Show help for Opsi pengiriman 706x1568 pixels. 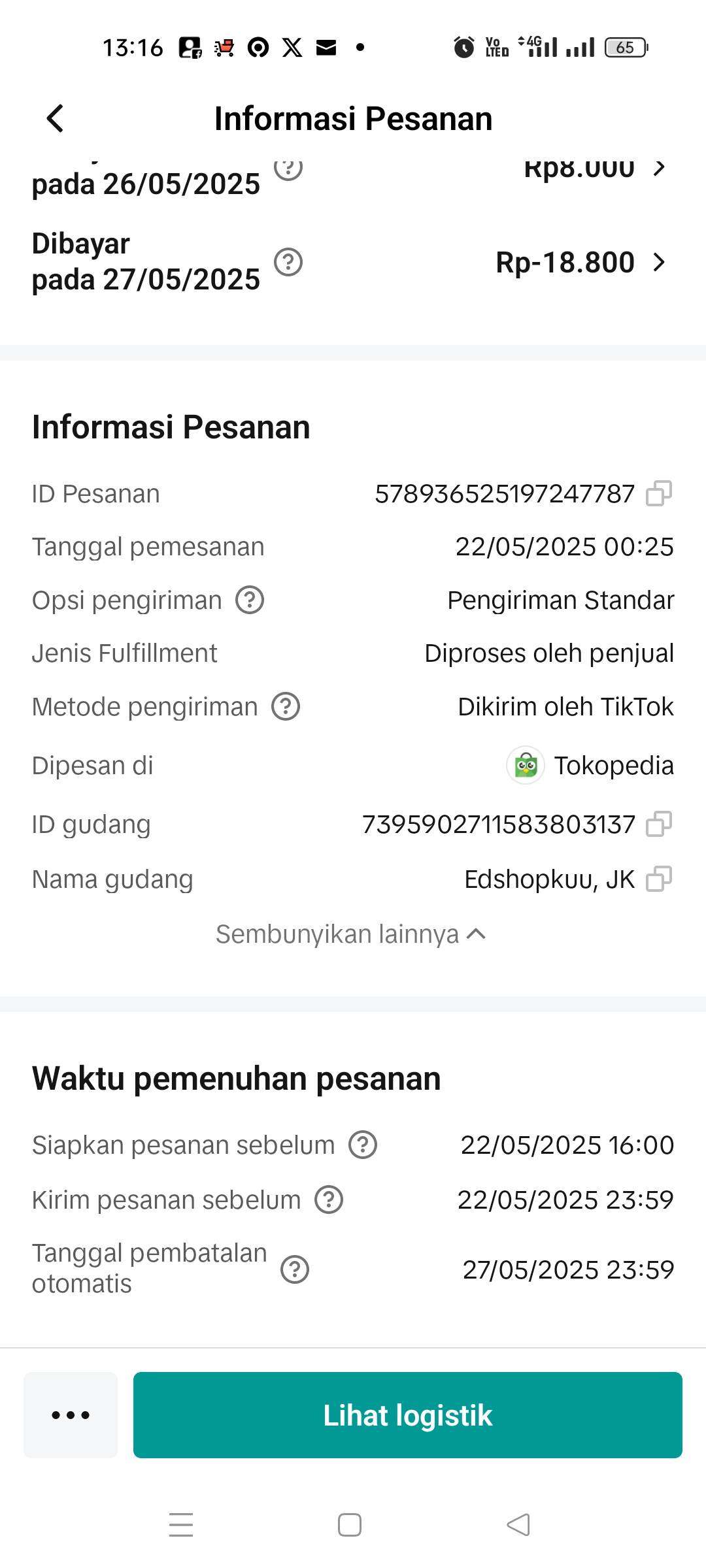(x=250, y=600)
